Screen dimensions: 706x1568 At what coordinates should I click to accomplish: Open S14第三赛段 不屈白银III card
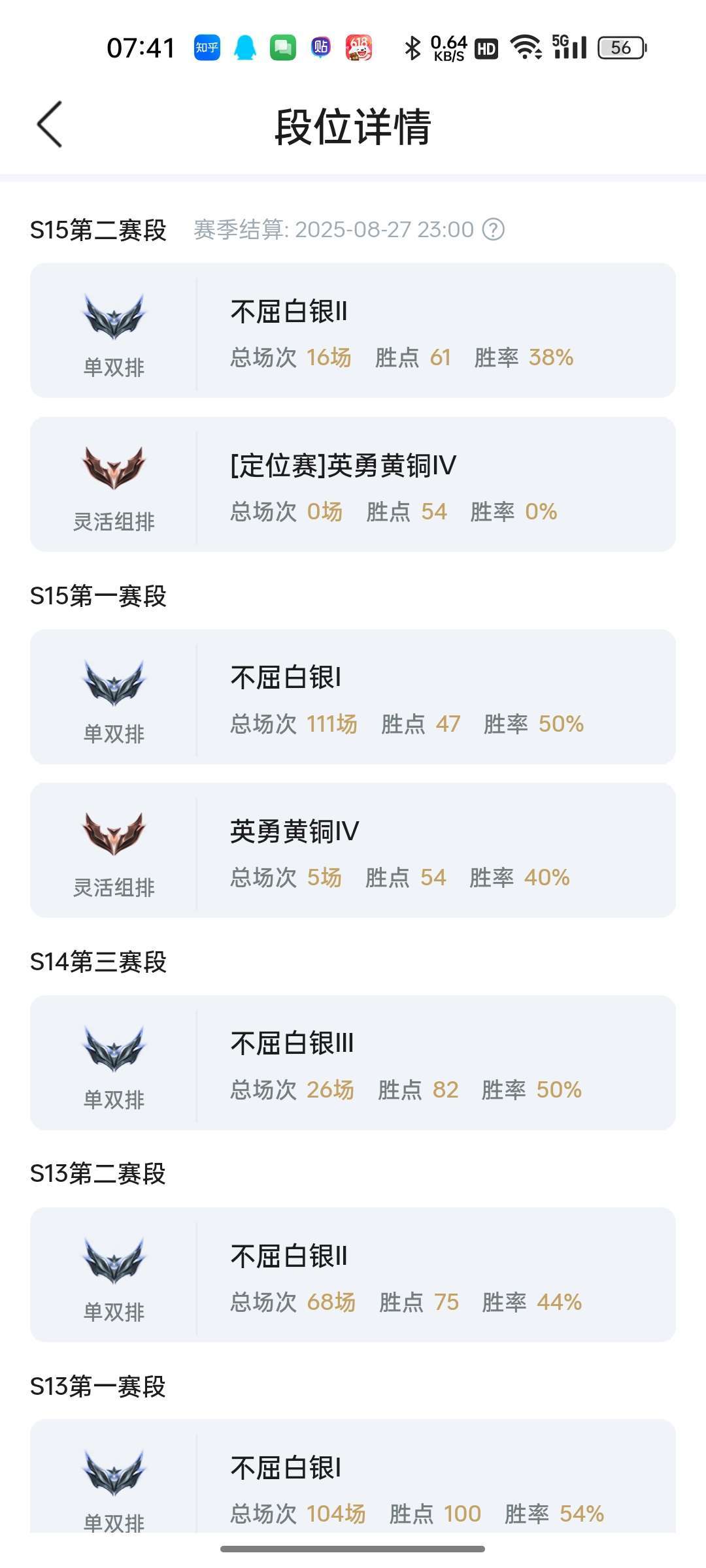[353, 1062]
